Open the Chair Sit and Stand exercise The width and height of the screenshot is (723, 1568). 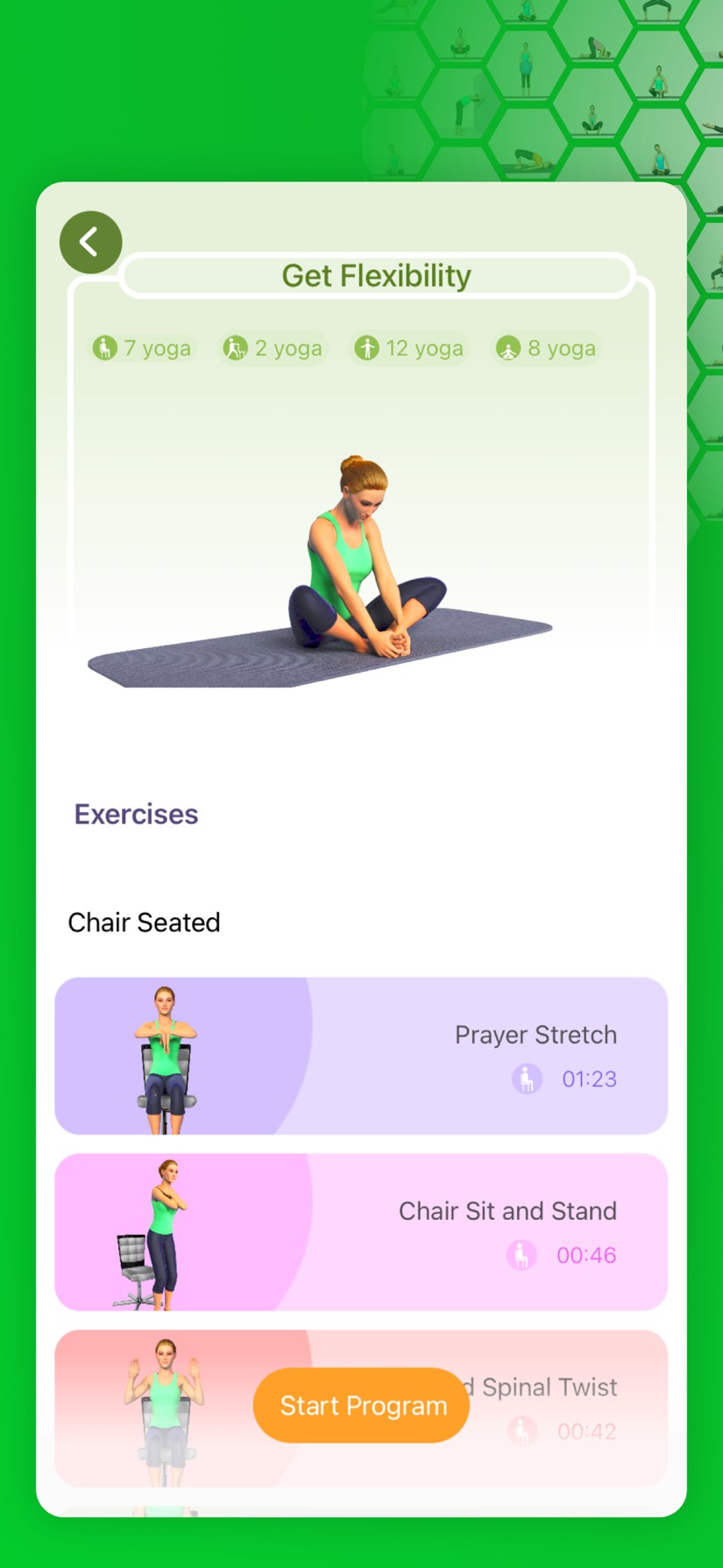[361, 1232]
